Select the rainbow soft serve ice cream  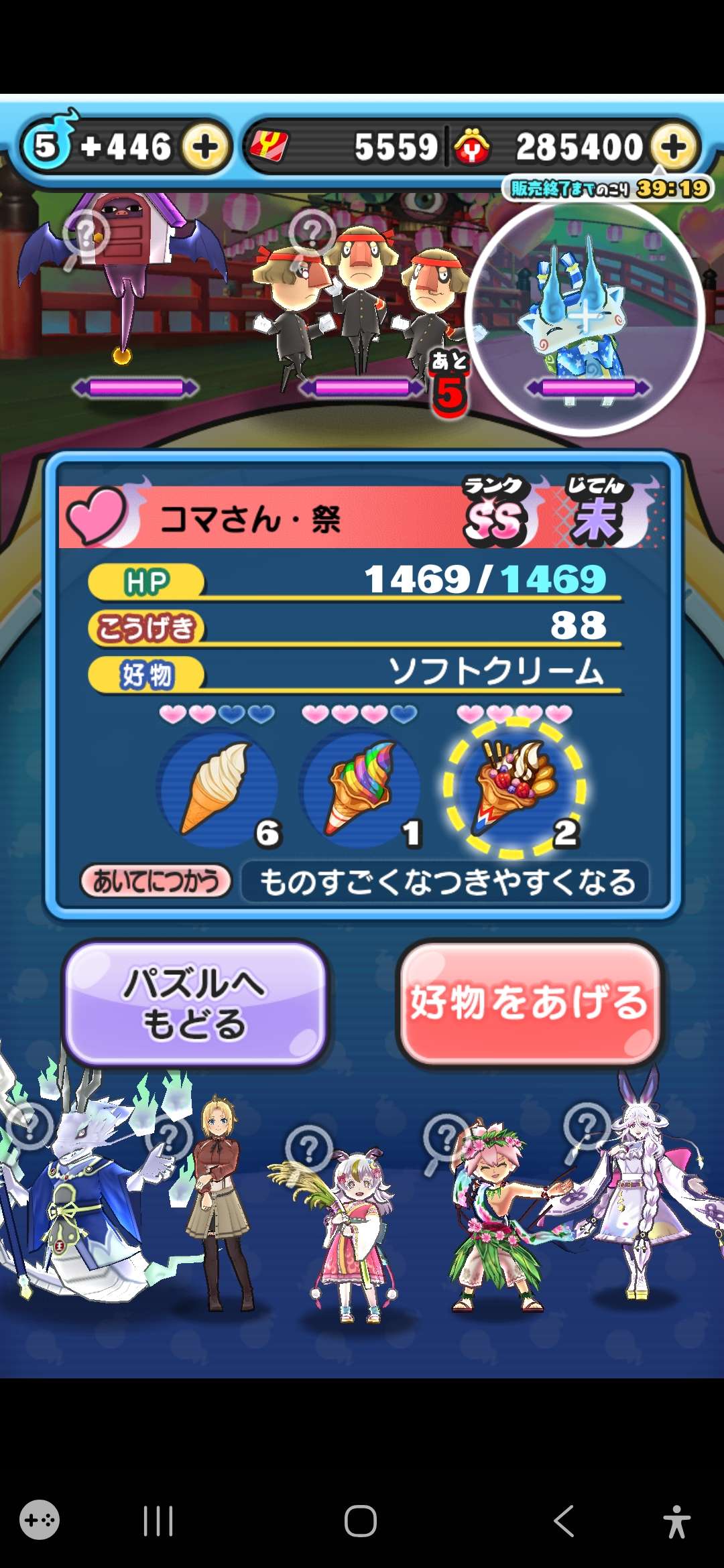click(x=361, y=788)
